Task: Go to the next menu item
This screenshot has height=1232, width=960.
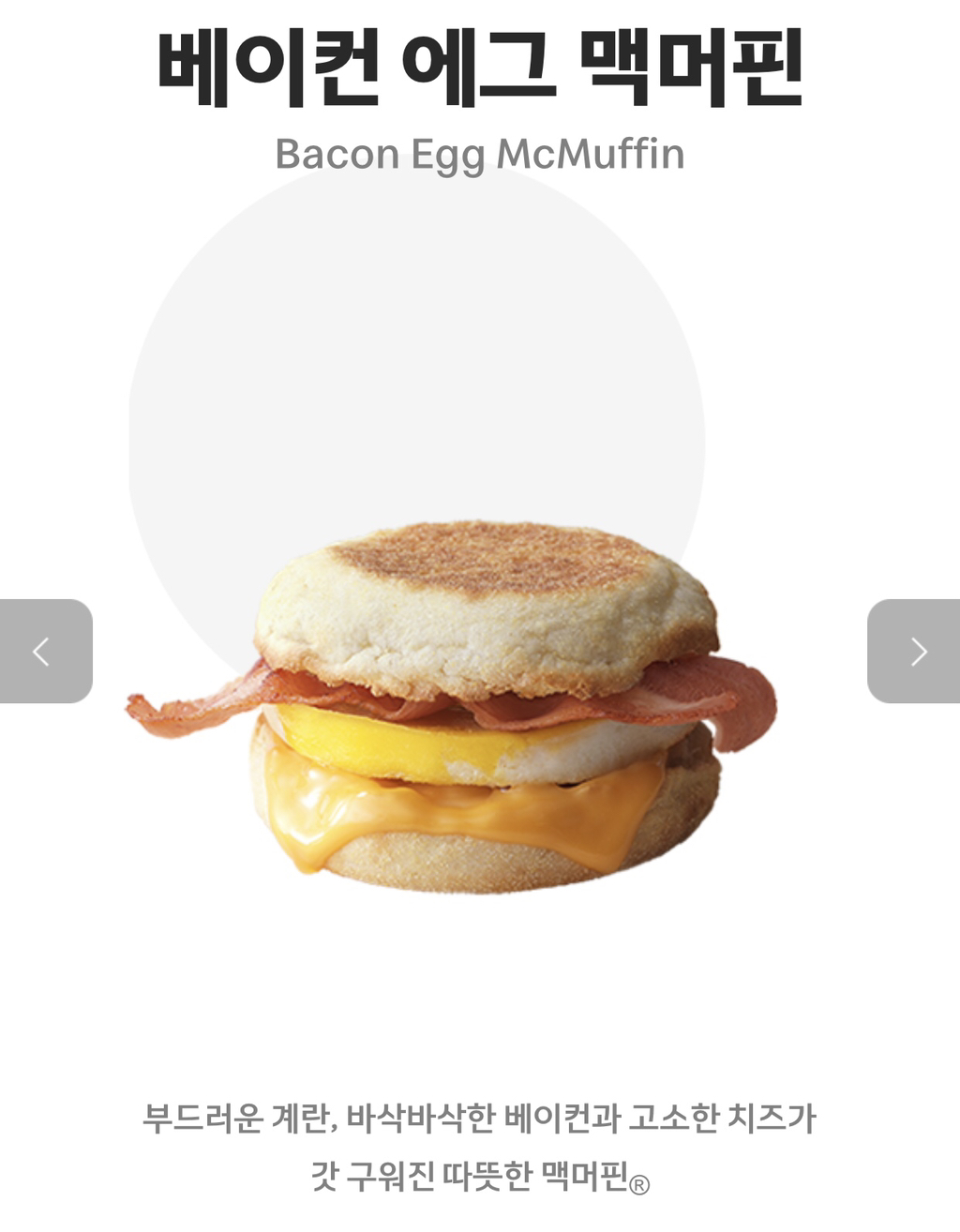Action: 914,651
